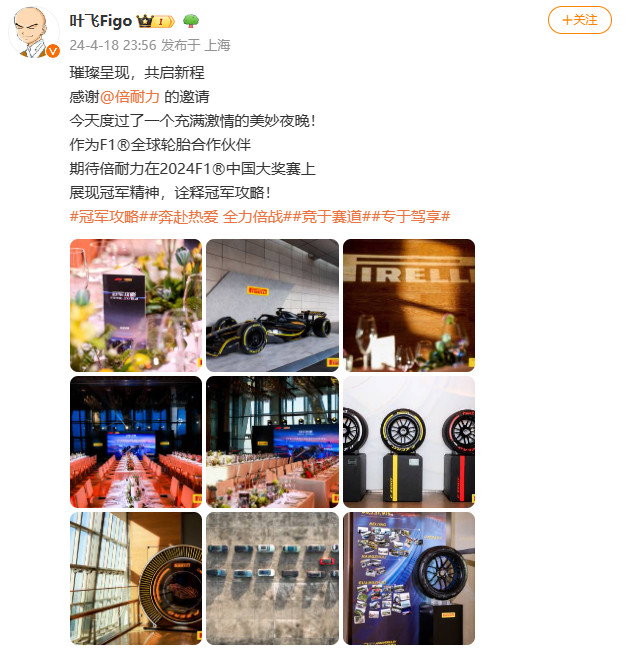The height and width of the screenshot is (657, 626).
Task: Open the PIRELLI shadow lettering photo
Action: click(409, 305)
